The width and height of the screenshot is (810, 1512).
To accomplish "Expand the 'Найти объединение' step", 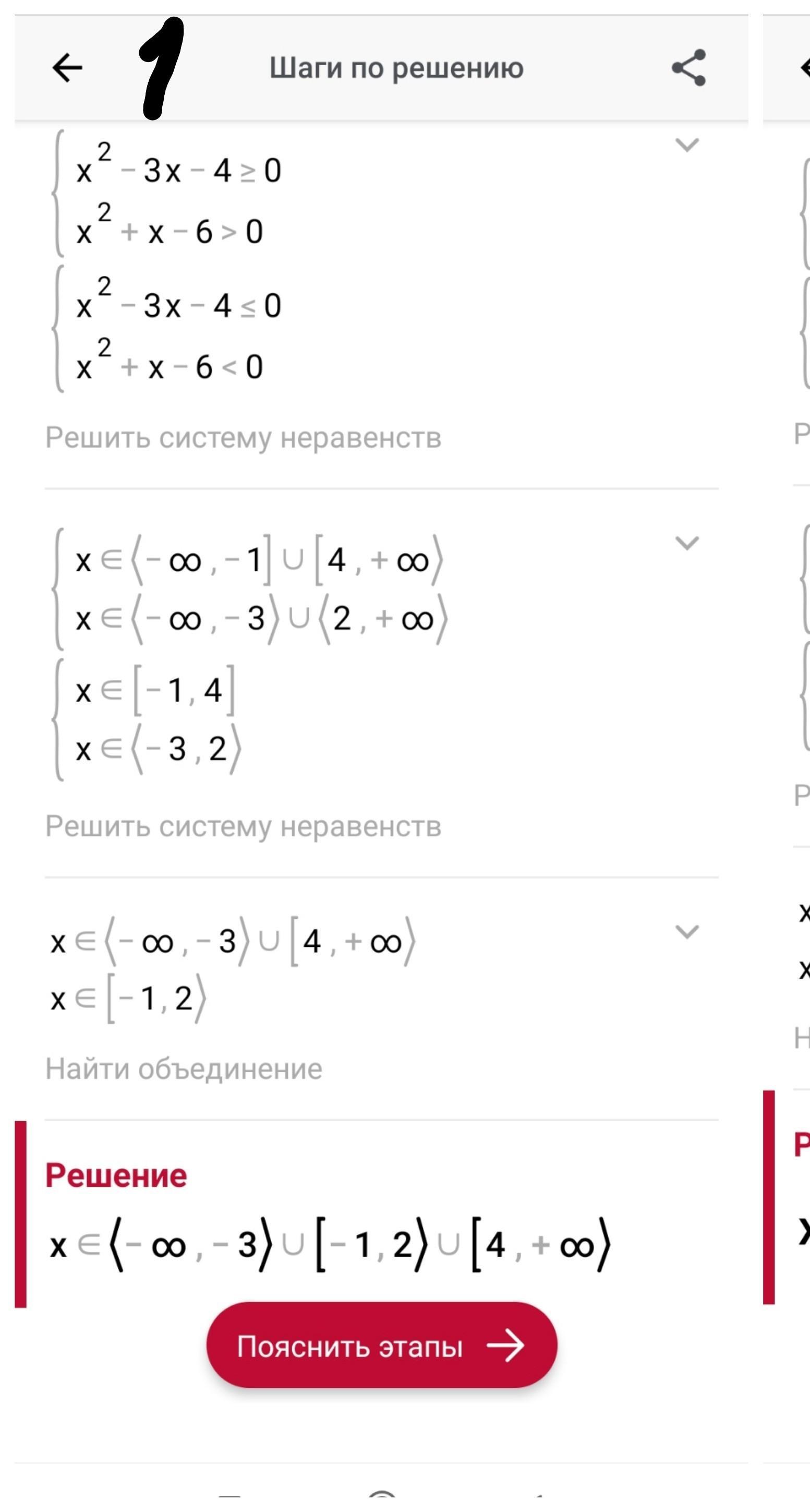I will (x=687, y=931).
